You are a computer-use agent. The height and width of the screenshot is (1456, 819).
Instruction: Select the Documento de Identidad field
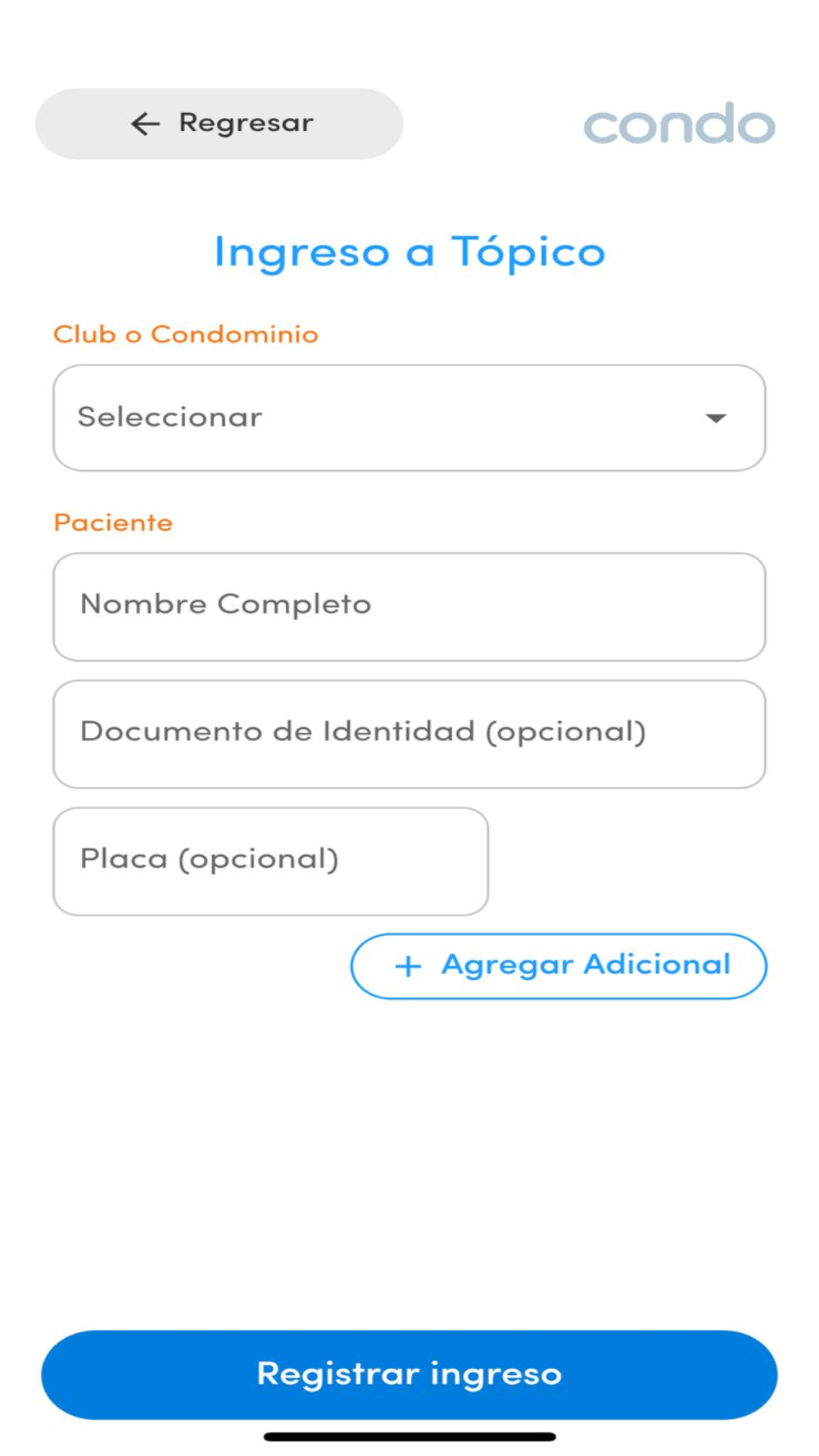(409, 734)
